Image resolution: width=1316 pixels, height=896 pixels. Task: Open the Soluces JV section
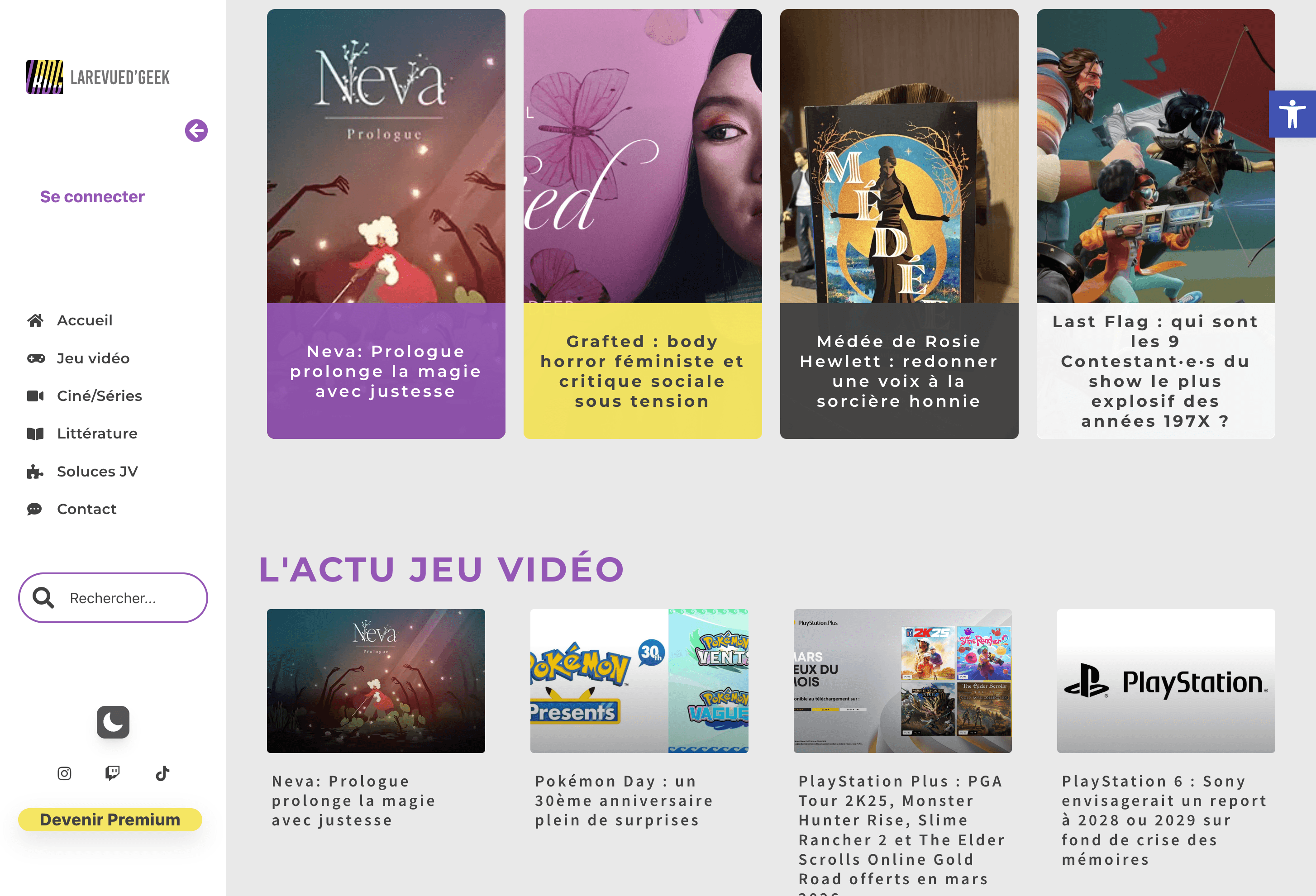pos(97,471)
